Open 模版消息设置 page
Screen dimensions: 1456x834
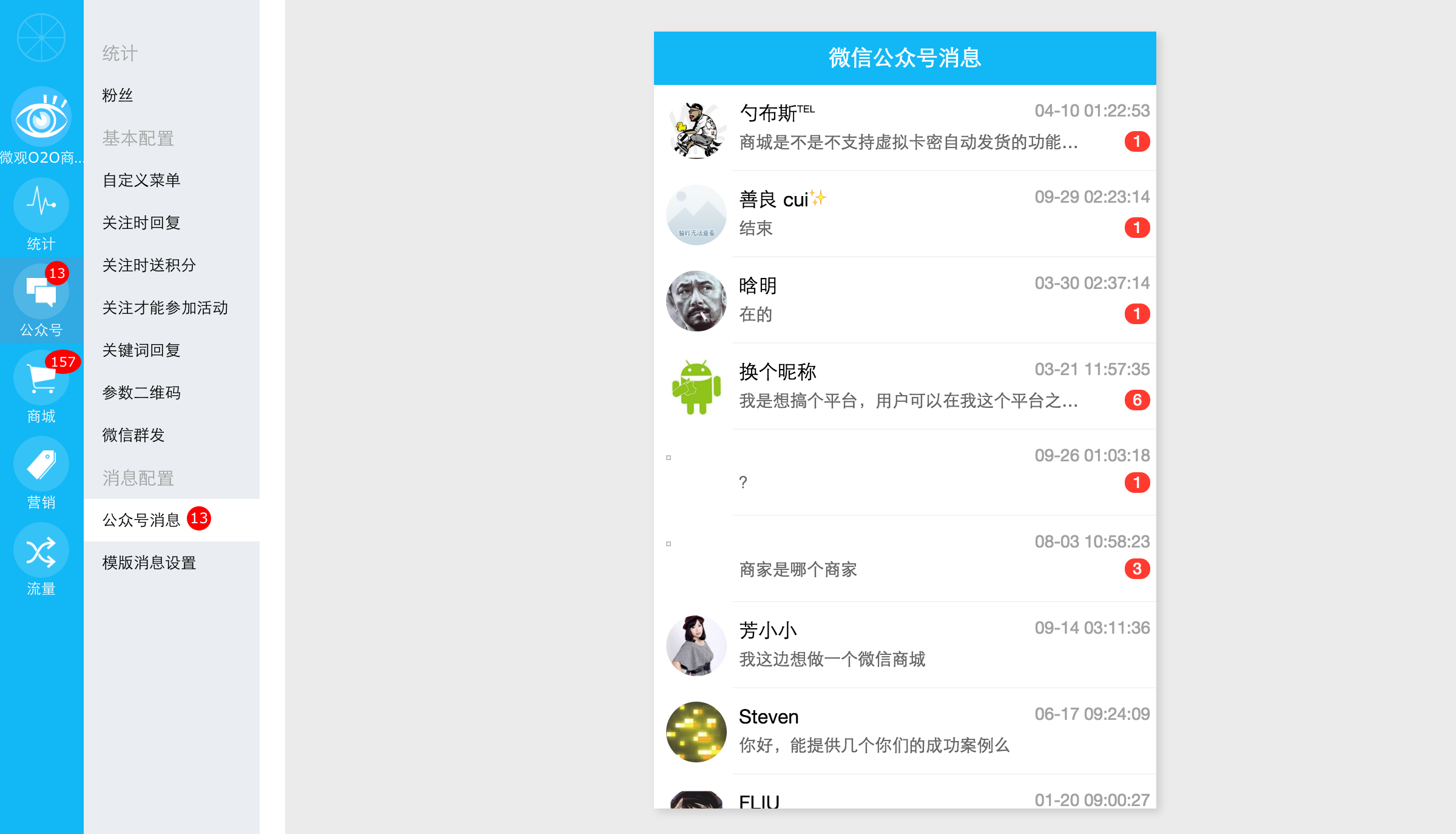click(x=149, y=563)
